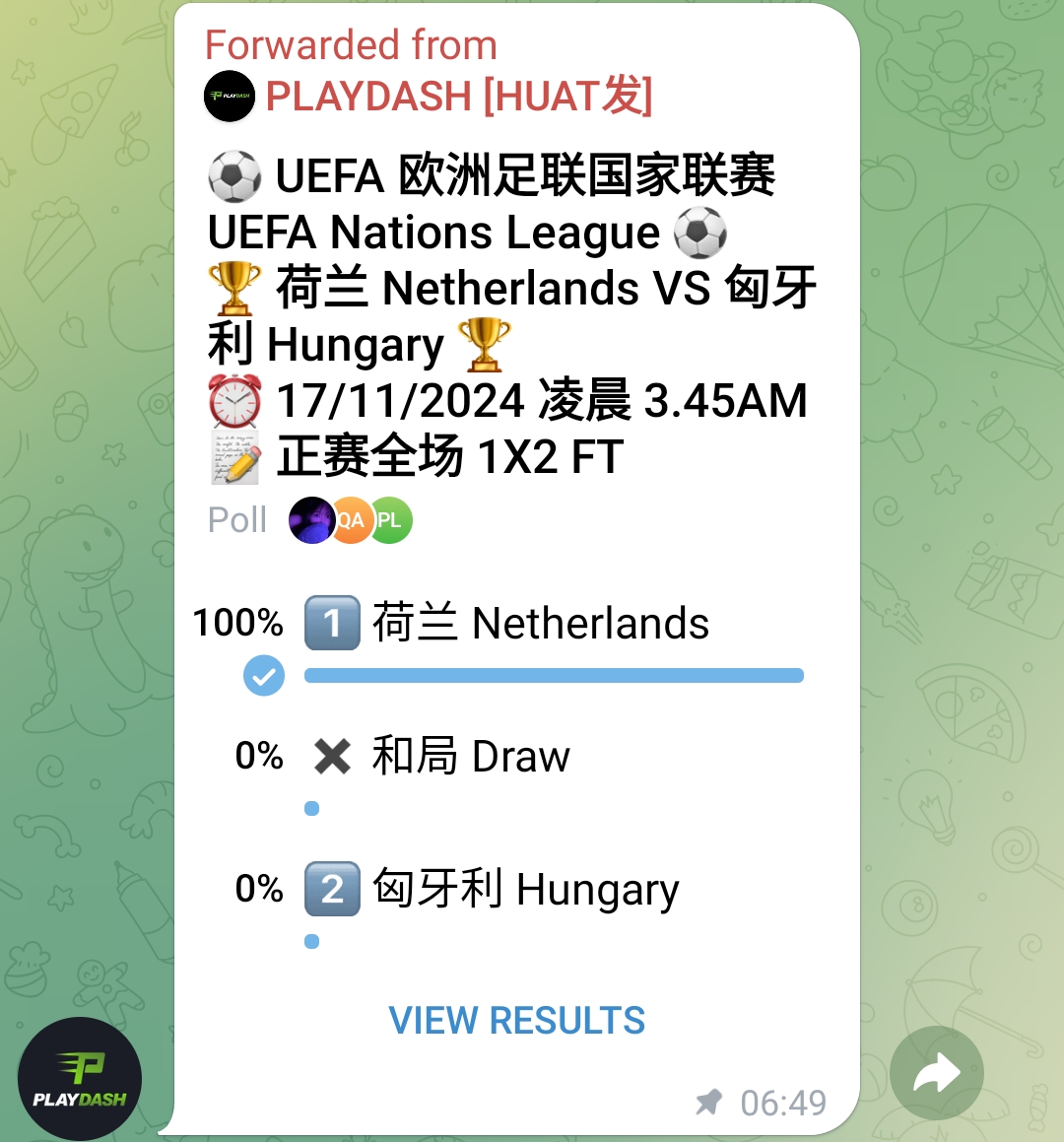Open the PLAYDASH channel avatar

click(x=80, y=1080)
